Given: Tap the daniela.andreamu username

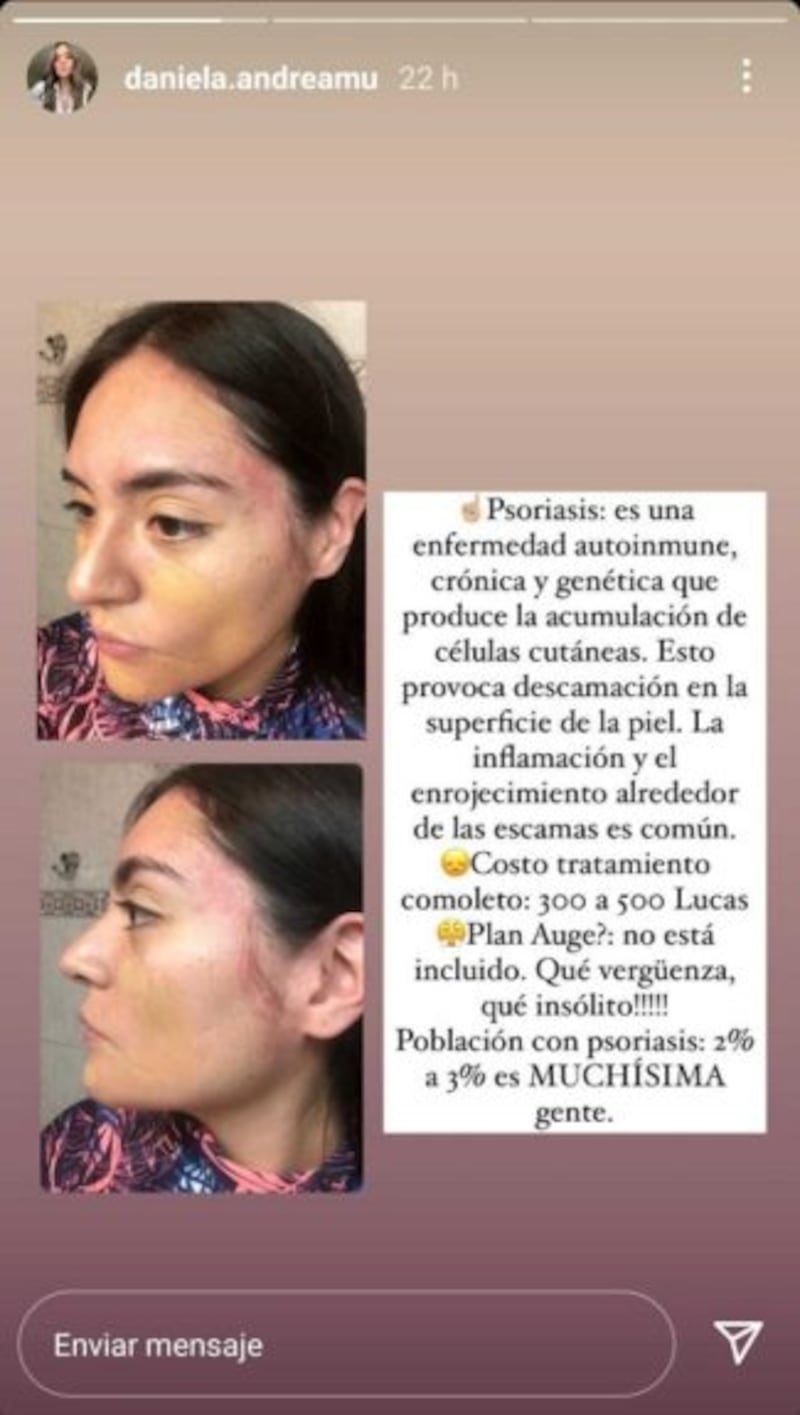Looking at the screenshot, I should [x=251, y=78].
